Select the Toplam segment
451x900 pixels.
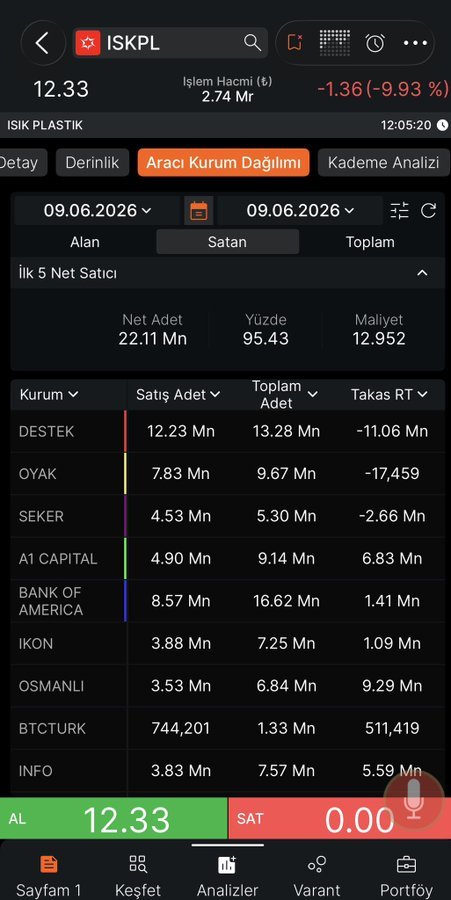coord(370,242)
